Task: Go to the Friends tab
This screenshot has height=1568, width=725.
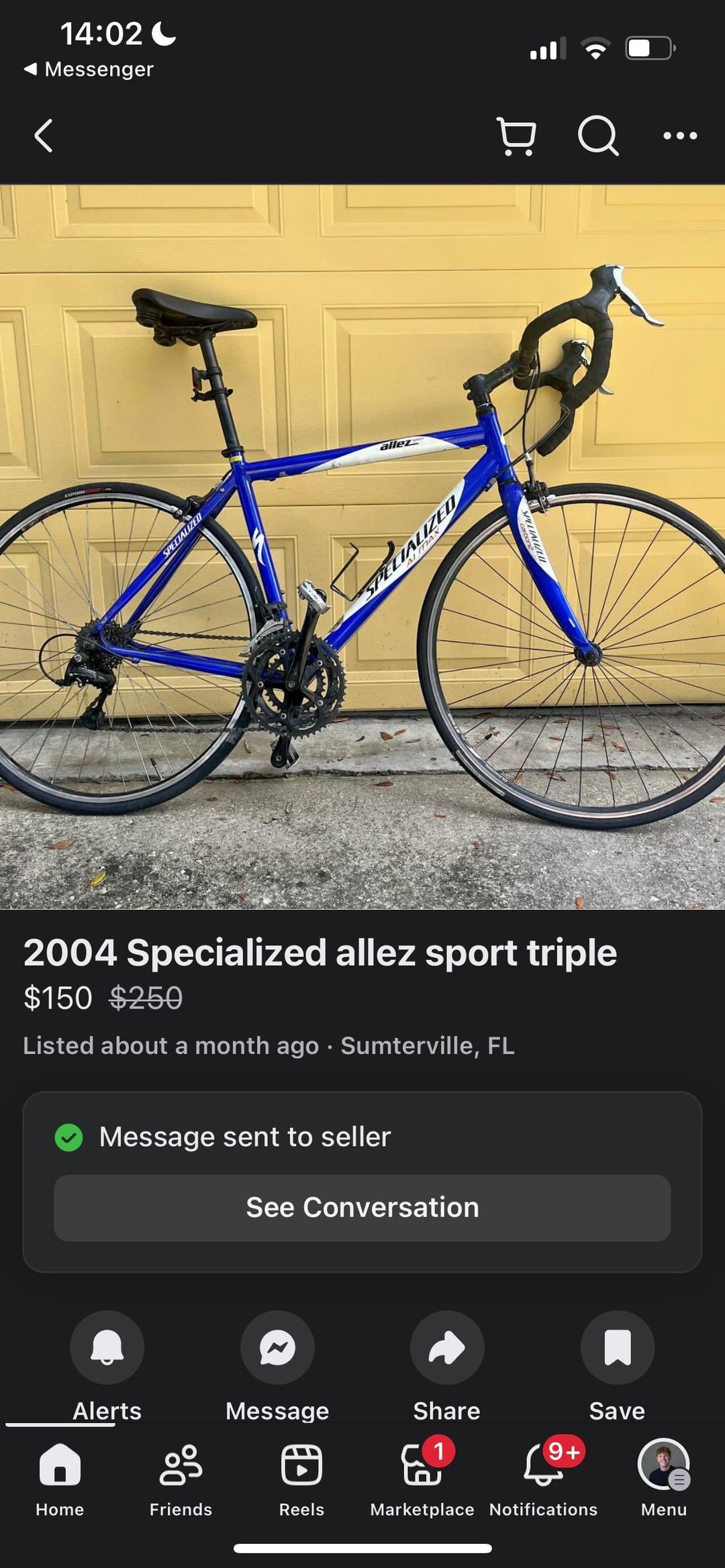Action: coord(181,1476)
